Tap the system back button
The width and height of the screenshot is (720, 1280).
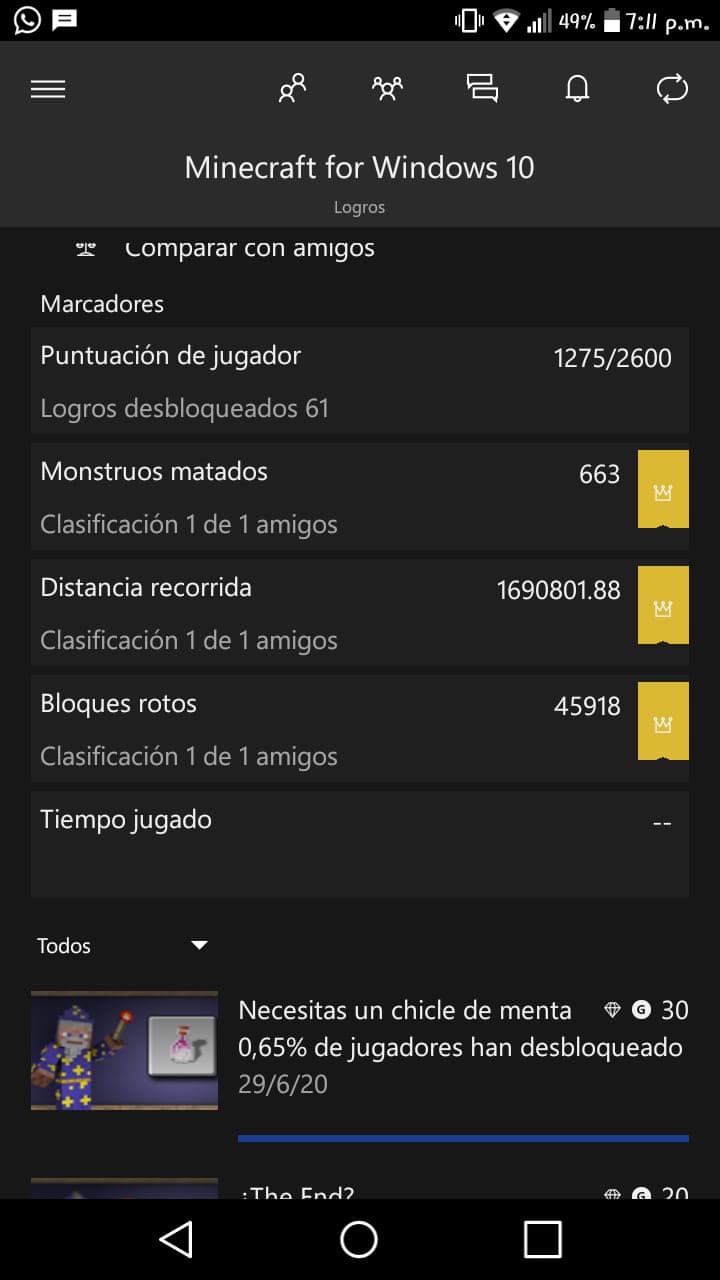click(176, 1240)
